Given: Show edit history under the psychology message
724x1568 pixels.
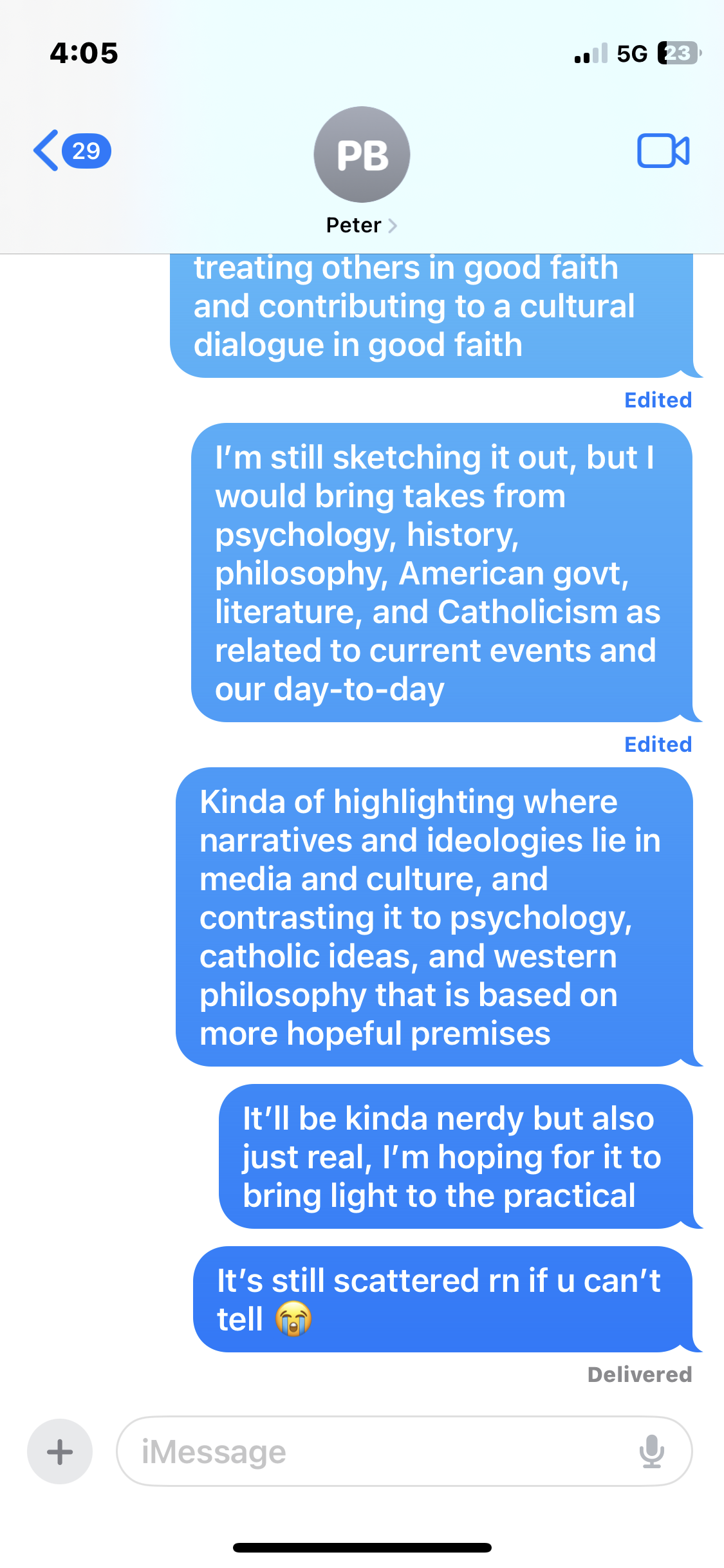Looking at the screenshot, I should (x=658, y=744).
